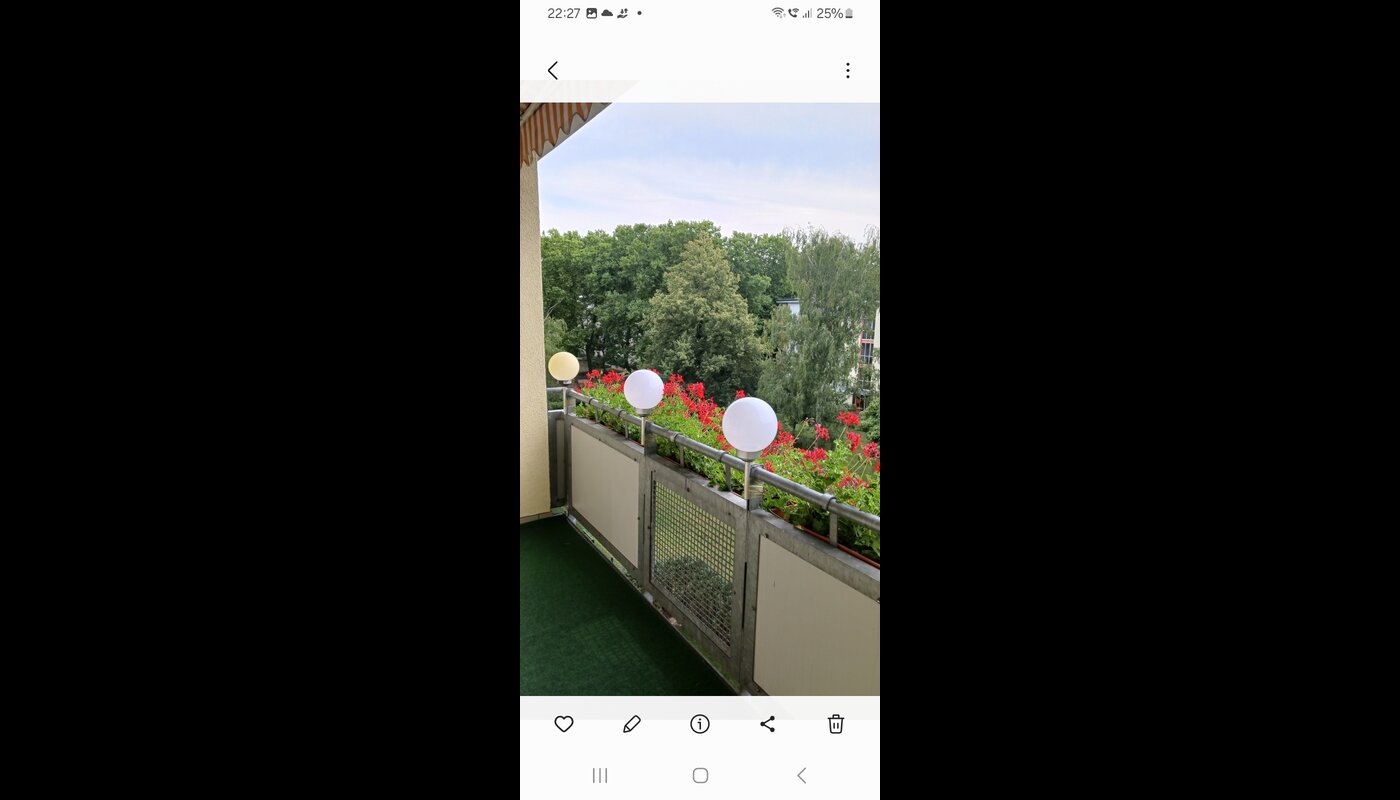Share this photo
The image size is (1400, 800).
point(768,724)
